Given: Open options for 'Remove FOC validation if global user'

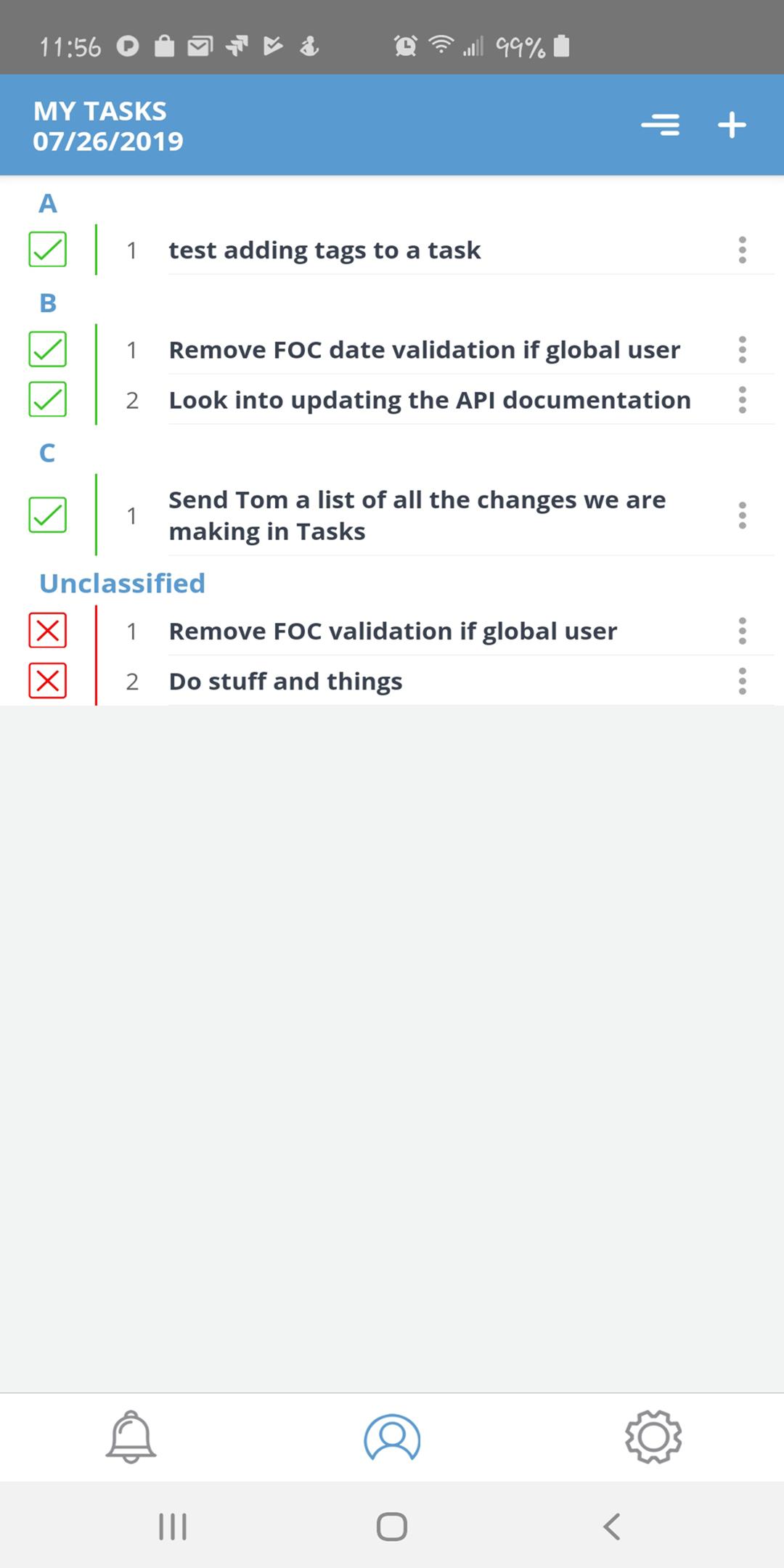Looking at the screenshot, I should coord(742,630).
